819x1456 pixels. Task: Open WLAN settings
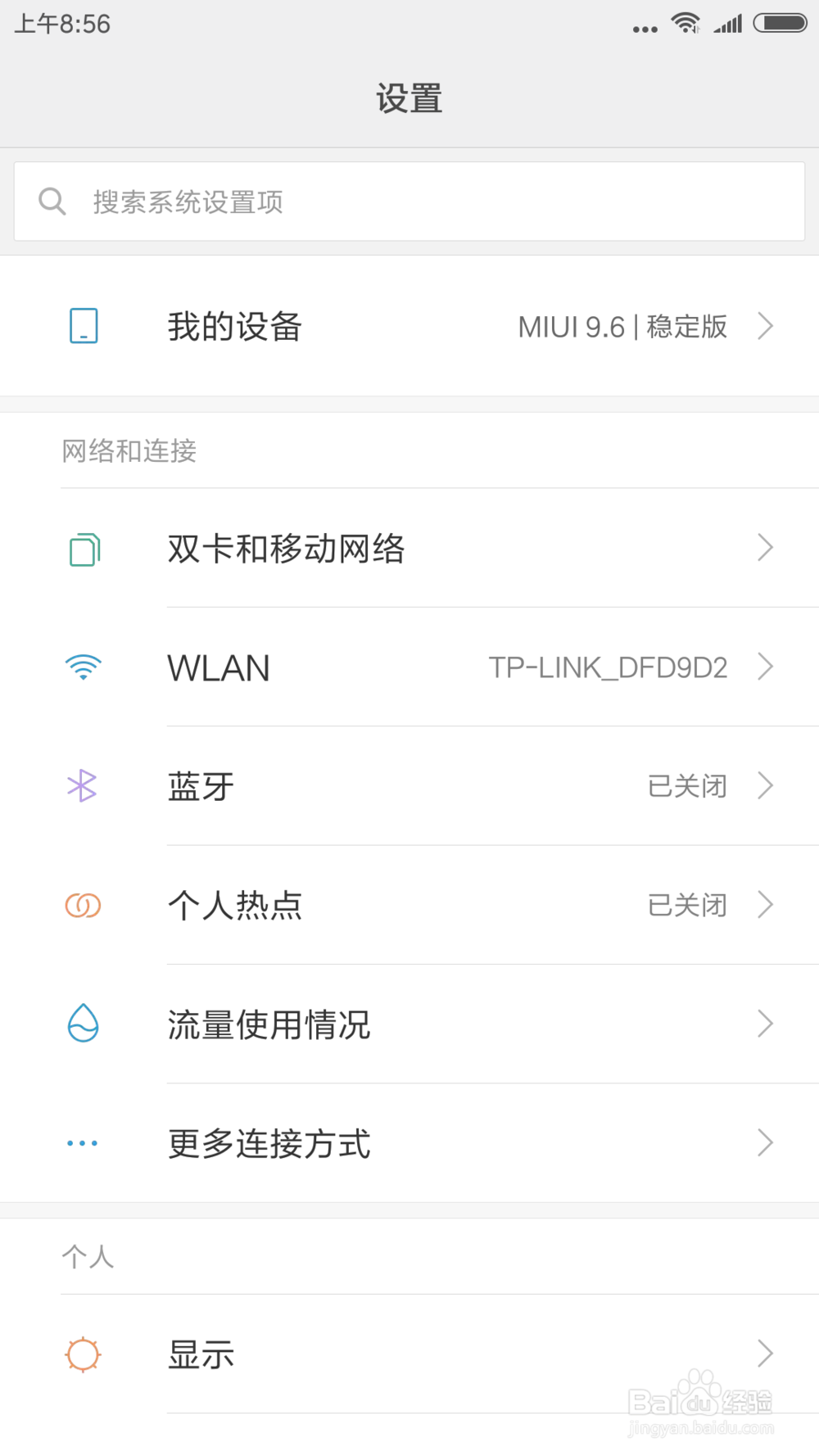pyautogui.click(x=409, y=667)
